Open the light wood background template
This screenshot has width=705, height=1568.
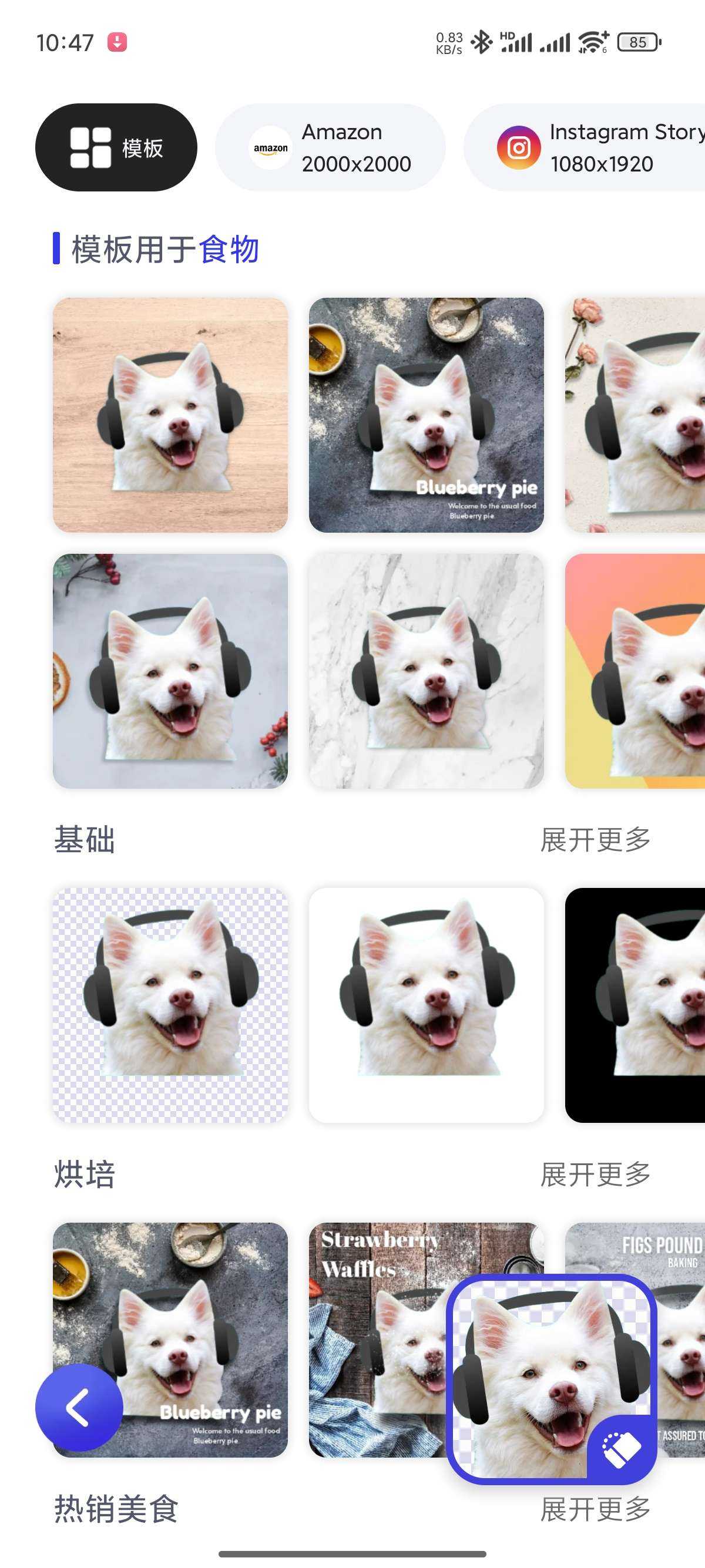(x=170, y=415)
